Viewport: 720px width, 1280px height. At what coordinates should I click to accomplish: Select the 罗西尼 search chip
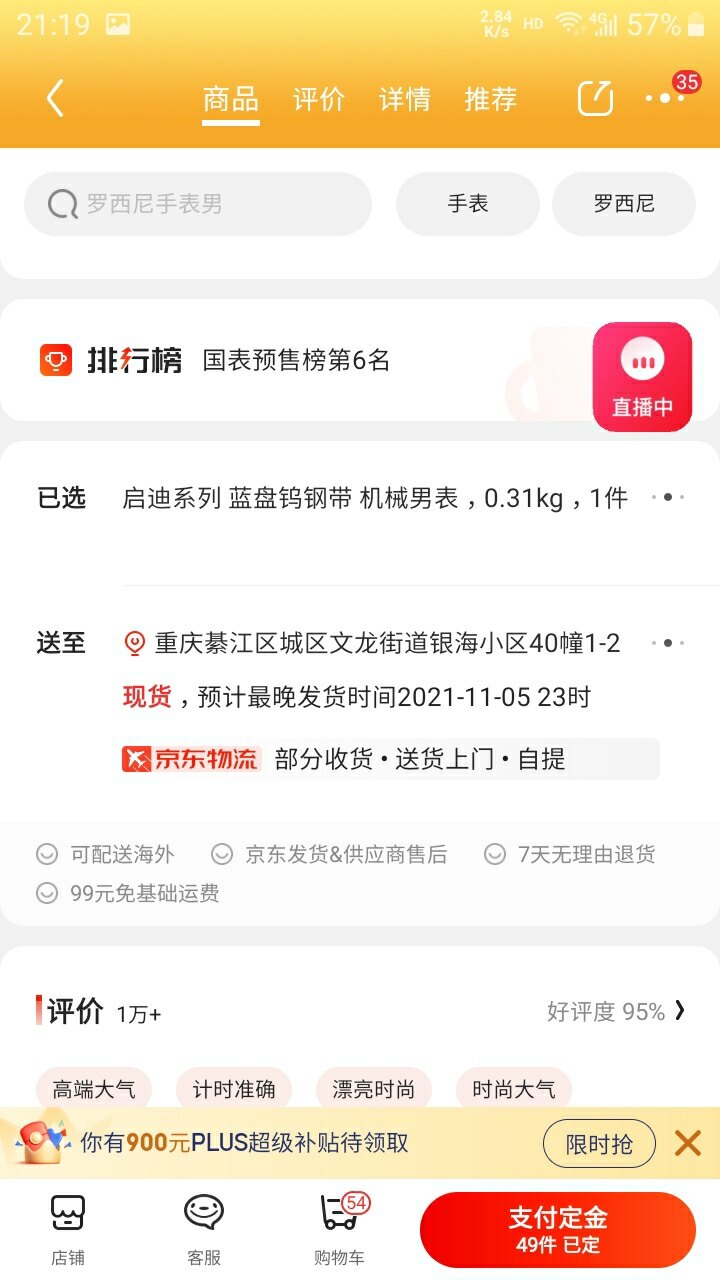(x=623, y=204)
